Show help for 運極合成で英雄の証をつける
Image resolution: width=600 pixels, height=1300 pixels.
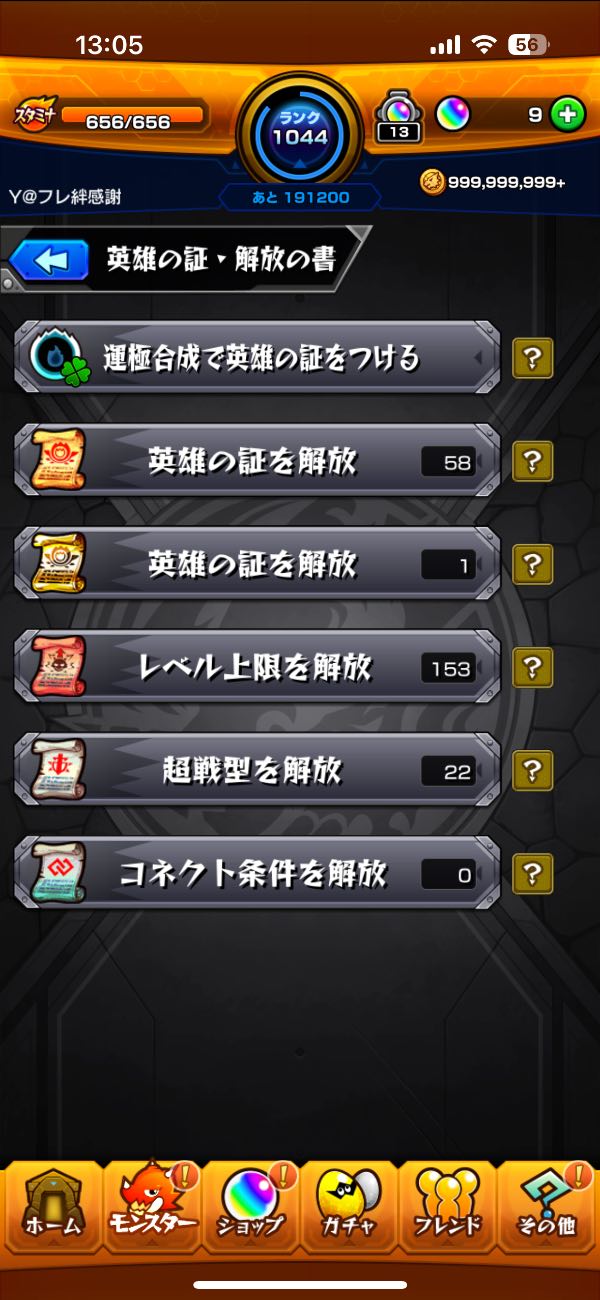532,358
